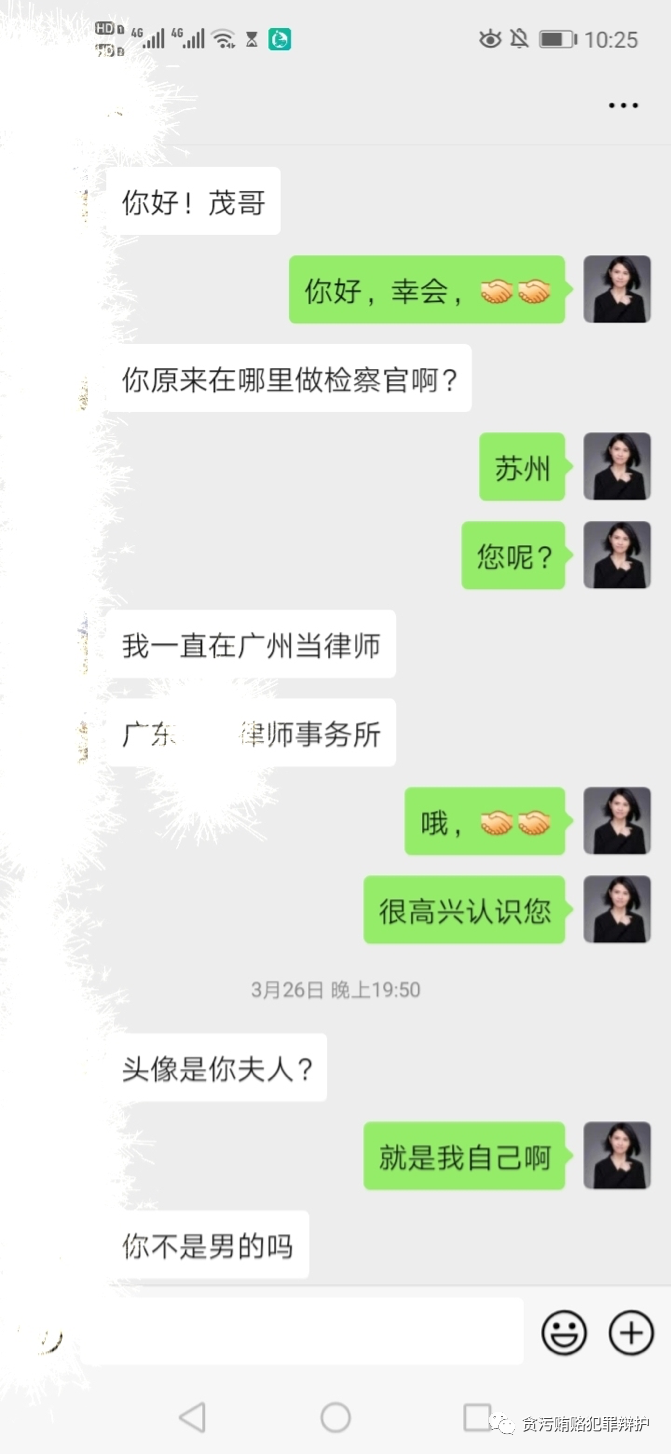The image size is (671, 1454).
Task: Open the emoji picker
Action: pyautogui.click(x=564, y=1332)
